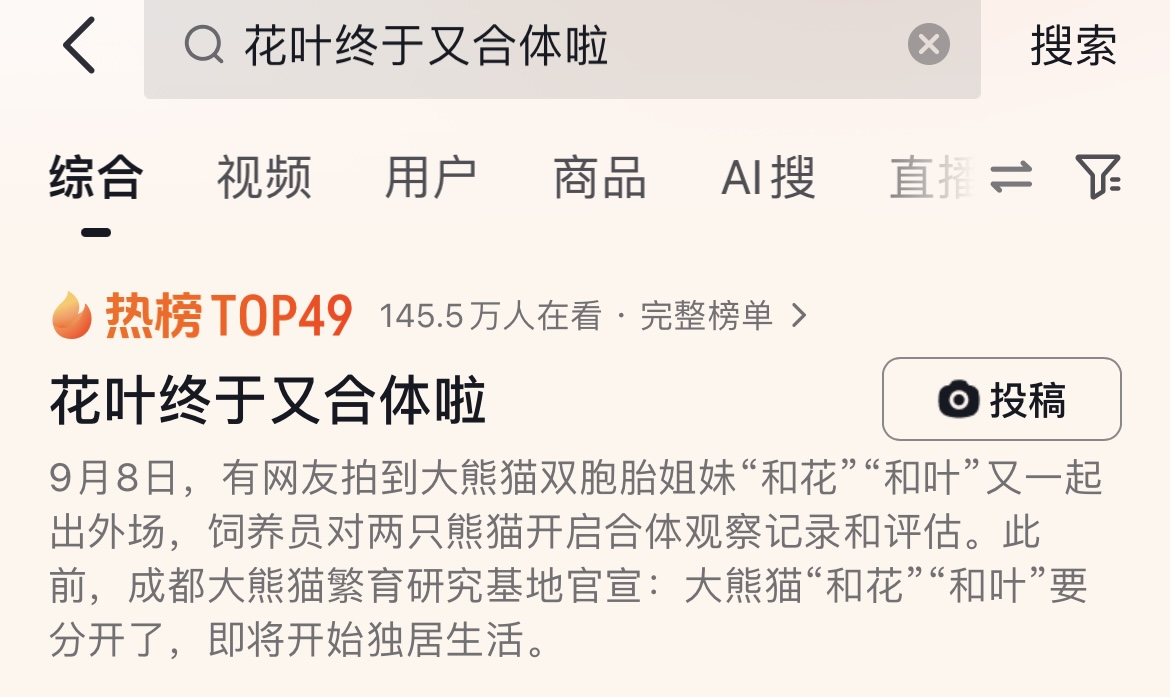Switch to the 用户 tab
This screenshot has width=1170, height=697.
(431, 179)
